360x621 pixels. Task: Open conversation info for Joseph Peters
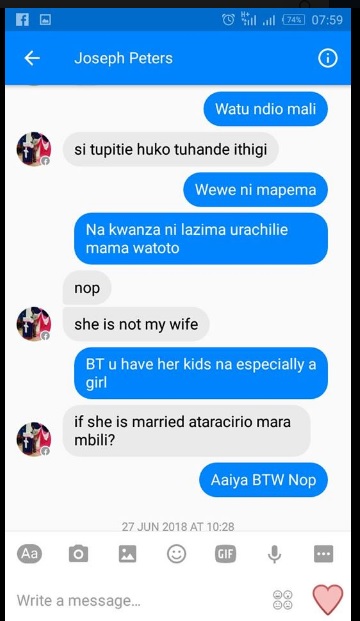coord(328,59)
